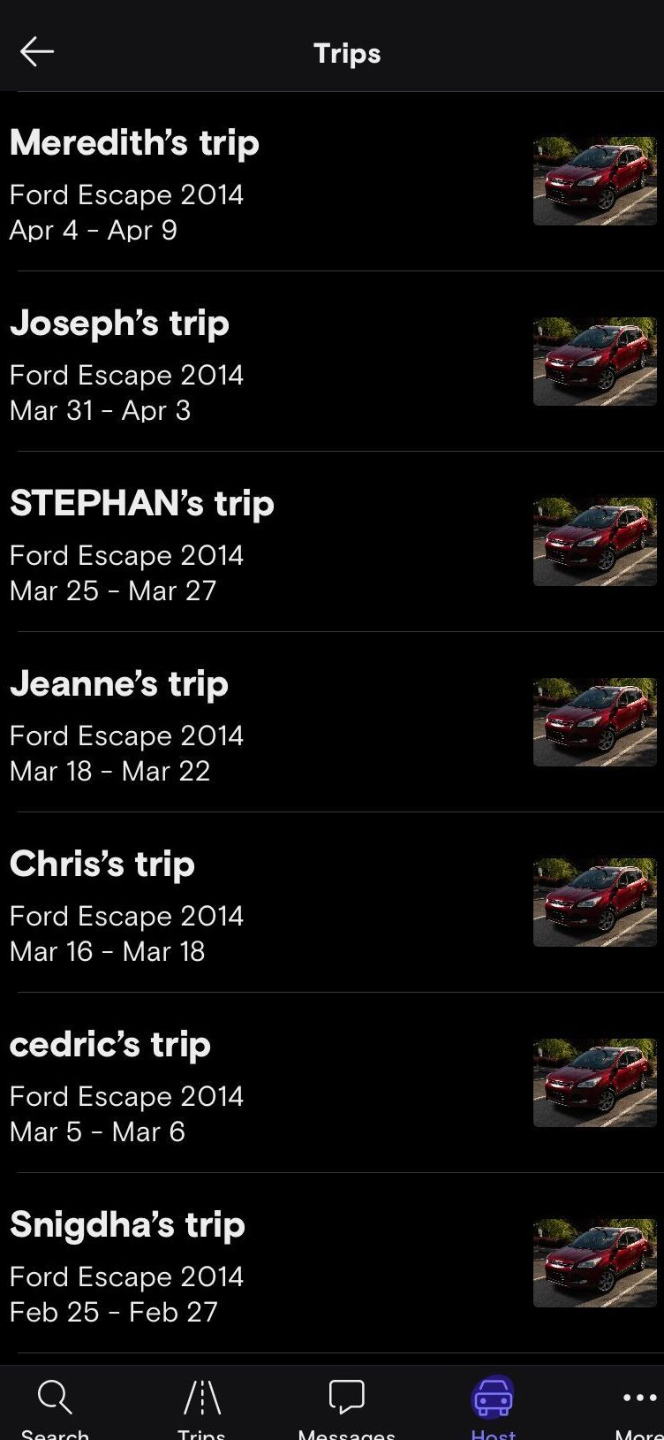The image size is (664, 1440).
Task: Switch to the Search tab
Action: coord(55,1405)
